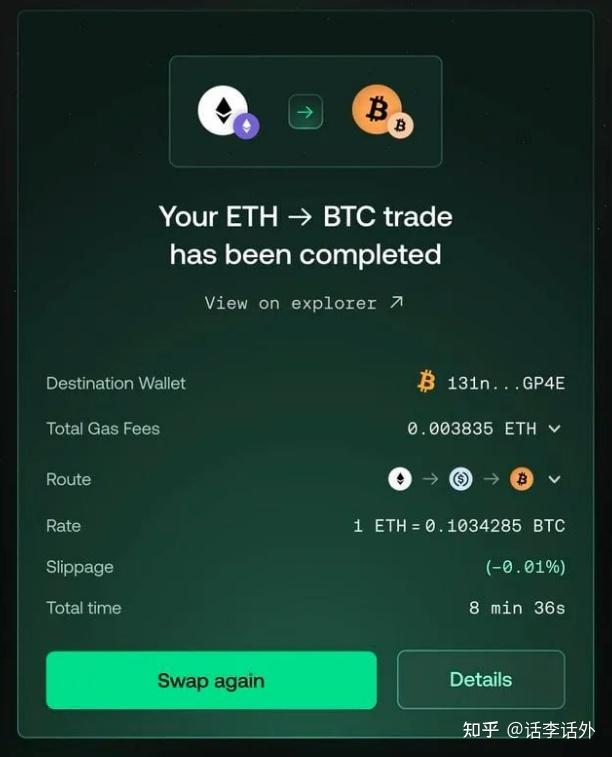Viewport: 612px width, 757px height.
Task: Expand the Total Gas Fees breakdown
Action: pyautogui.click(x=555, y=429)
